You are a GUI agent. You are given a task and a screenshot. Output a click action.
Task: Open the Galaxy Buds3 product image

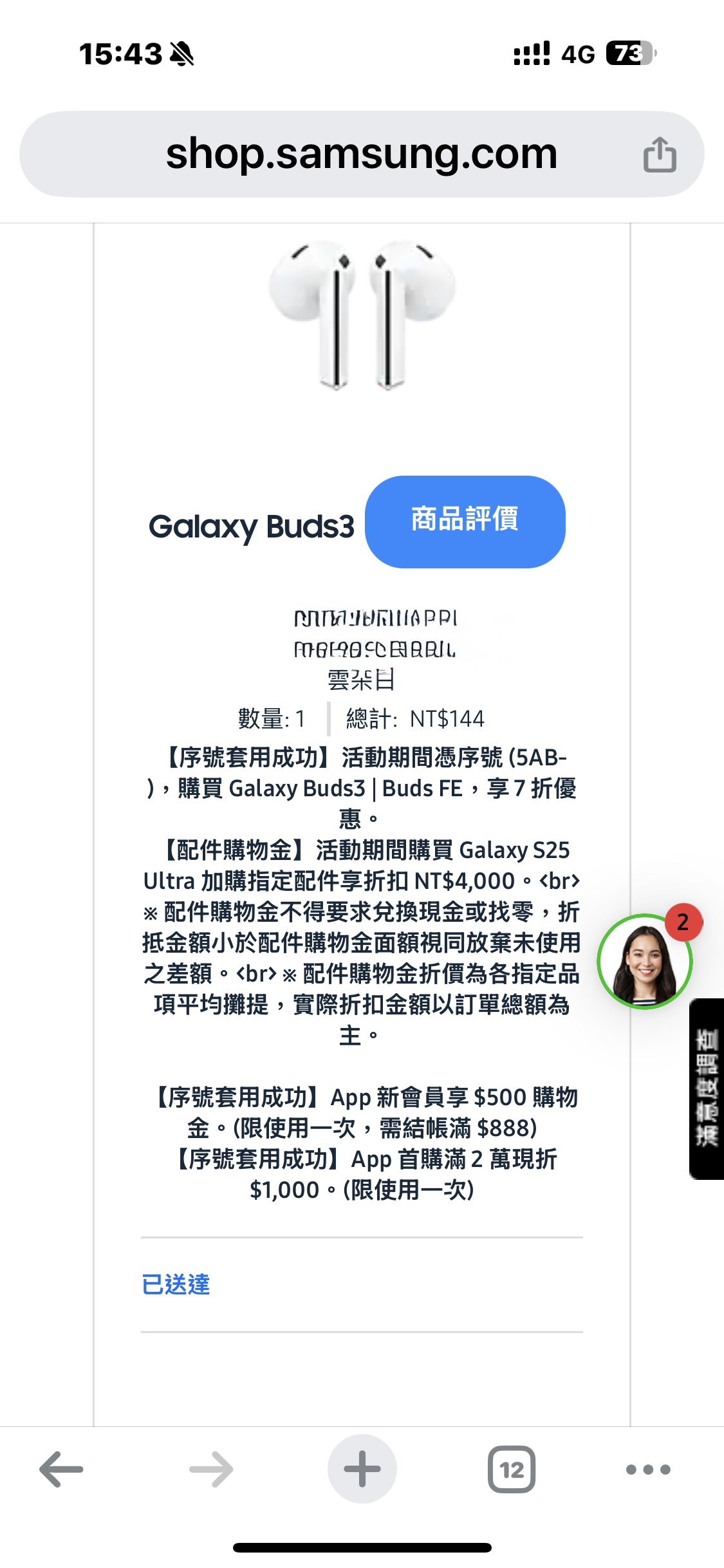[x=362, y=315]
